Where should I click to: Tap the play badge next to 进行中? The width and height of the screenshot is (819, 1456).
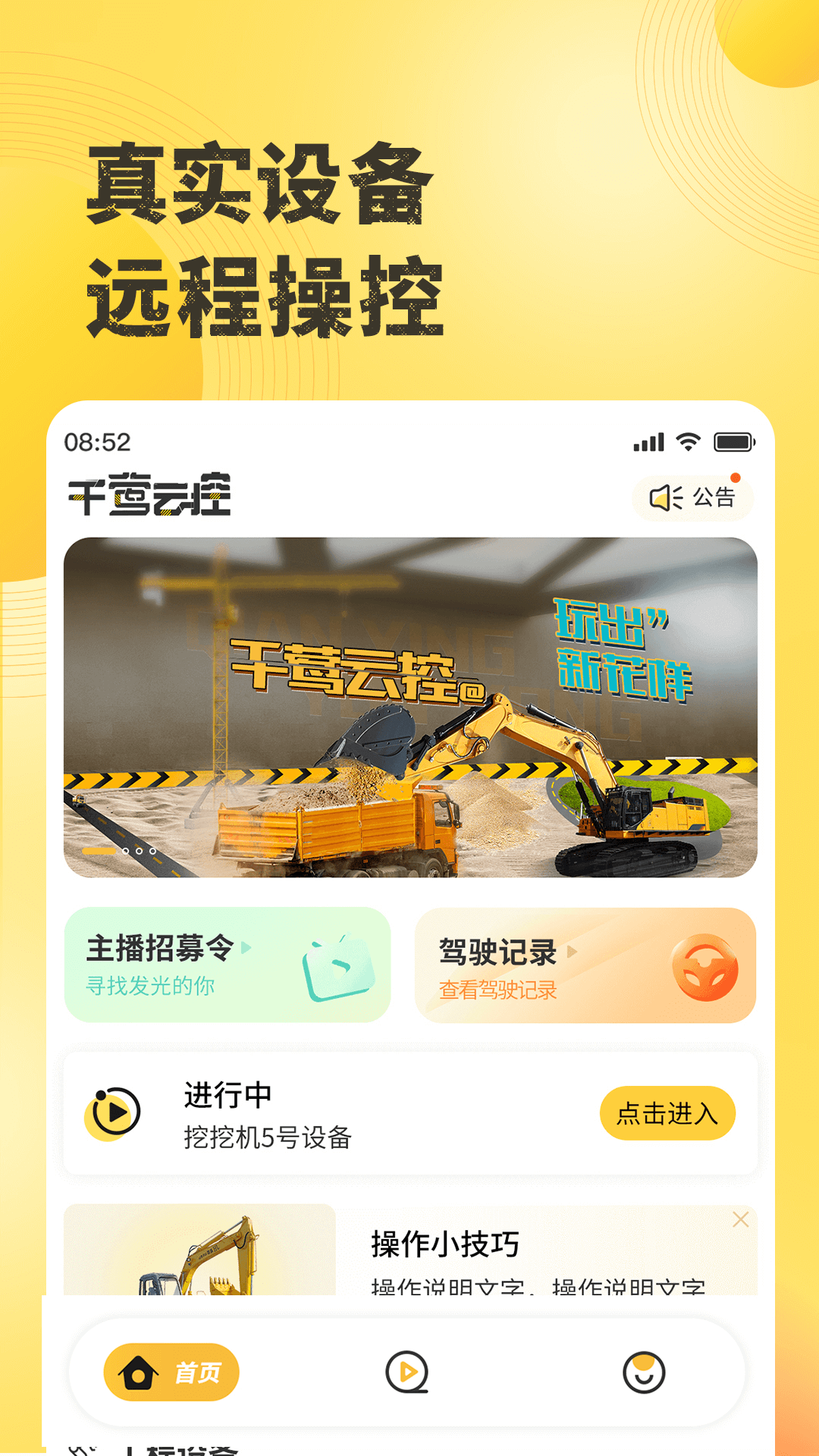(112, 1112)
